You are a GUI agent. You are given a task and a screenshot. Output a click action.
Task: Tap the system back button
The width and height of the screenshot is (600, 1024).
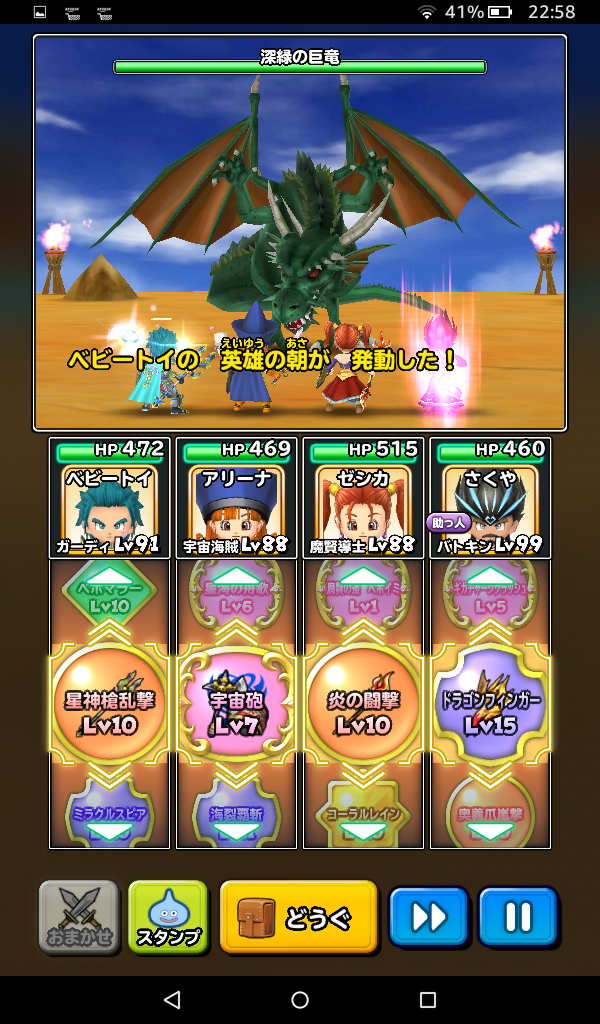pos(171,999)
